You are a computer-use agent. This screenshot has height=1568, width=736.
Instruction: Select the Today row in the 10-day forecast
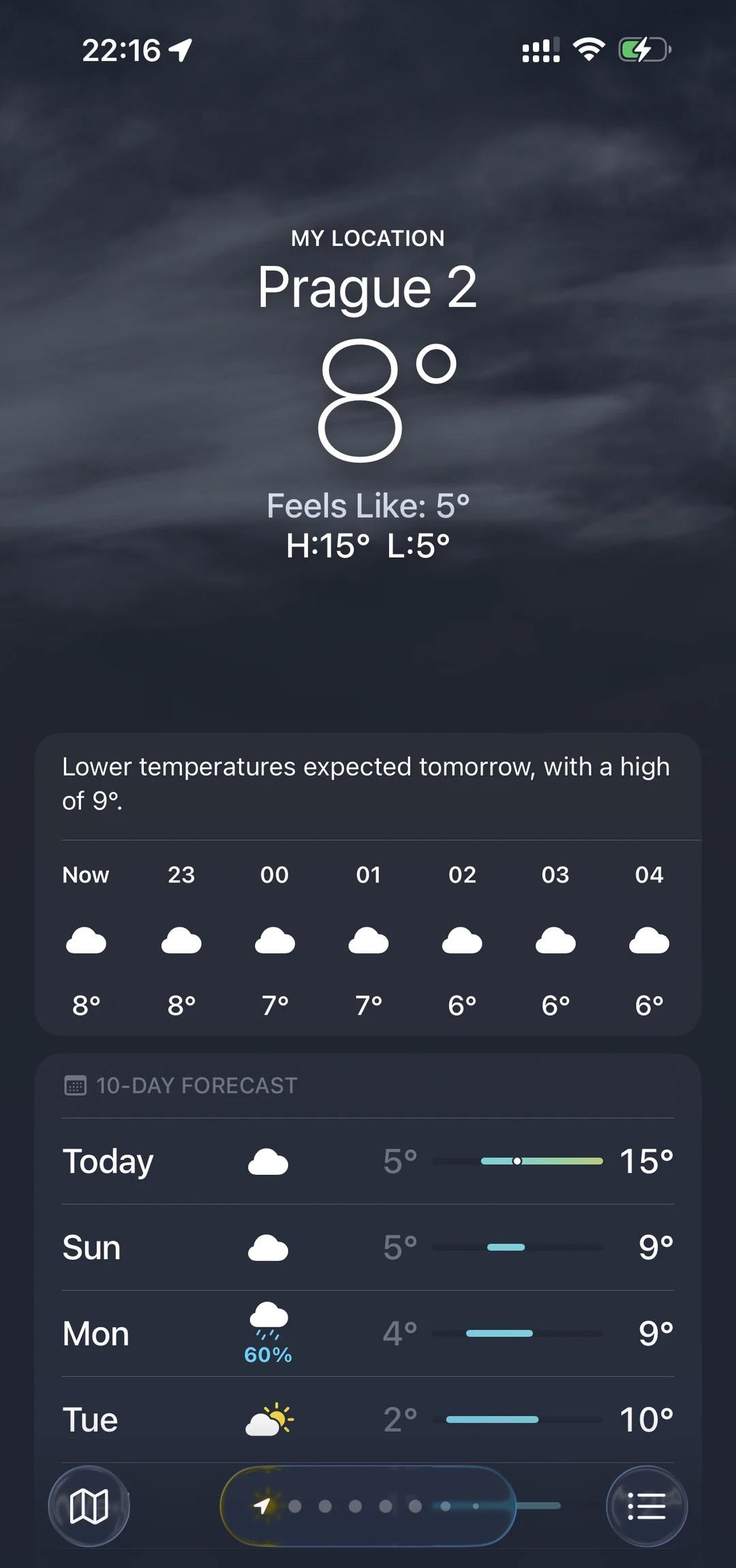click(x=368, y=1161)
